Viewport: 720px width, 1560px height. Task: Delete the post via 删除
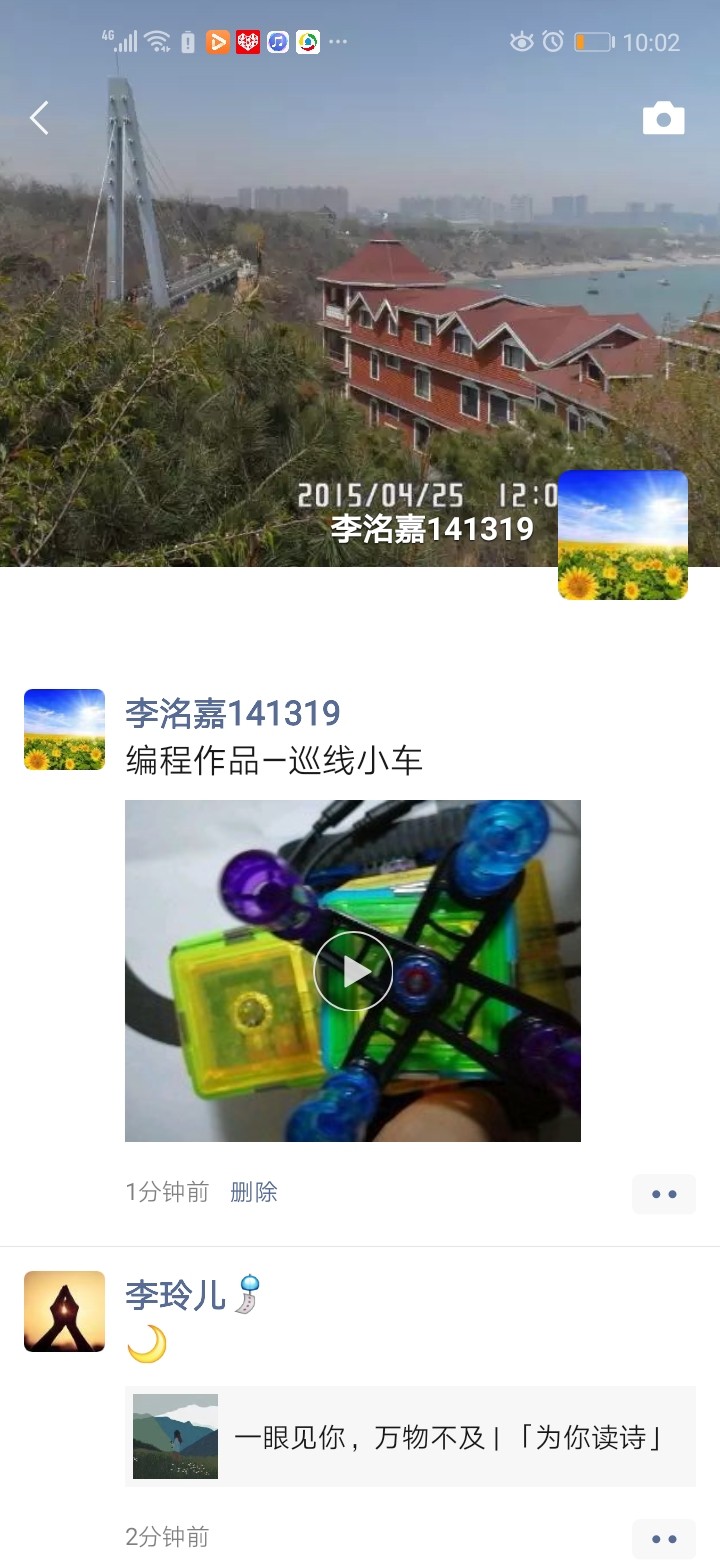(x=253, y=1192)
